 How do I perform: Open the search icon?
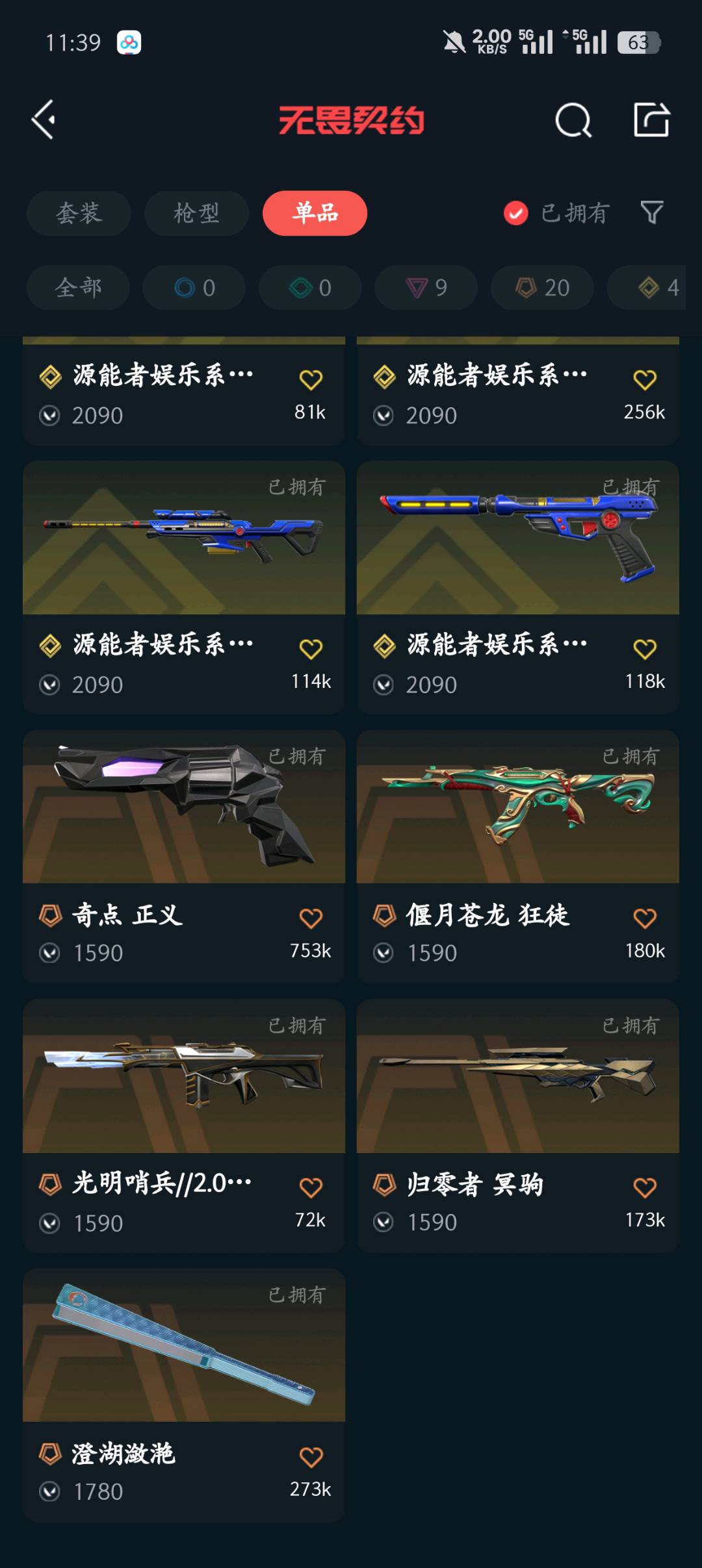pyautogui.click(x=573, y=120)
